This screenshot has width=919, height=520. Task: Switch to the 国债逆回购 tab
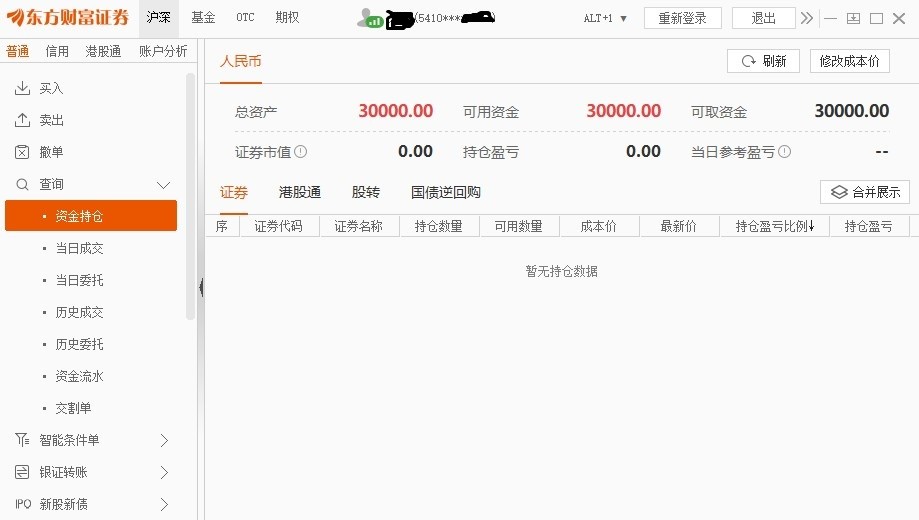[445, 192]
